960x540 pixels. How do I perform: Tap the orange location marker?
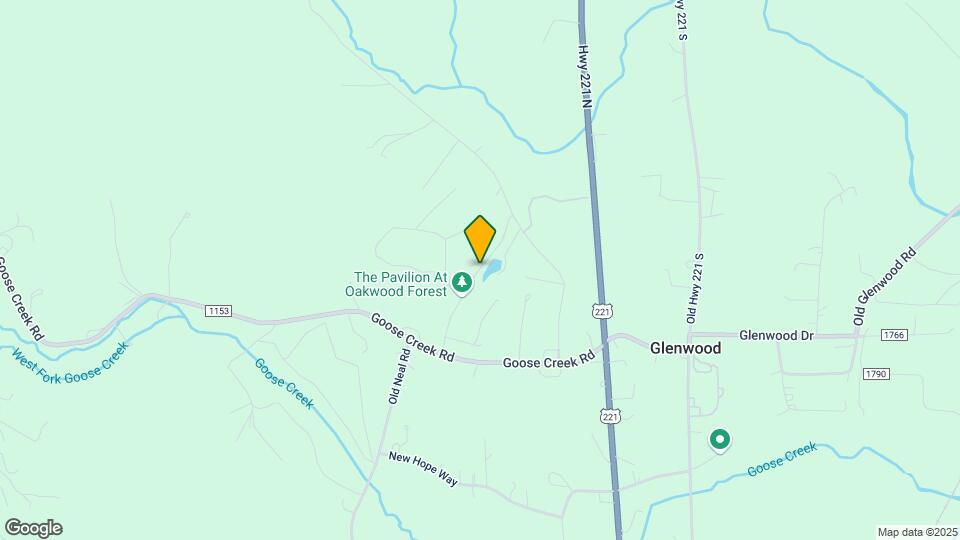point(480,239)
